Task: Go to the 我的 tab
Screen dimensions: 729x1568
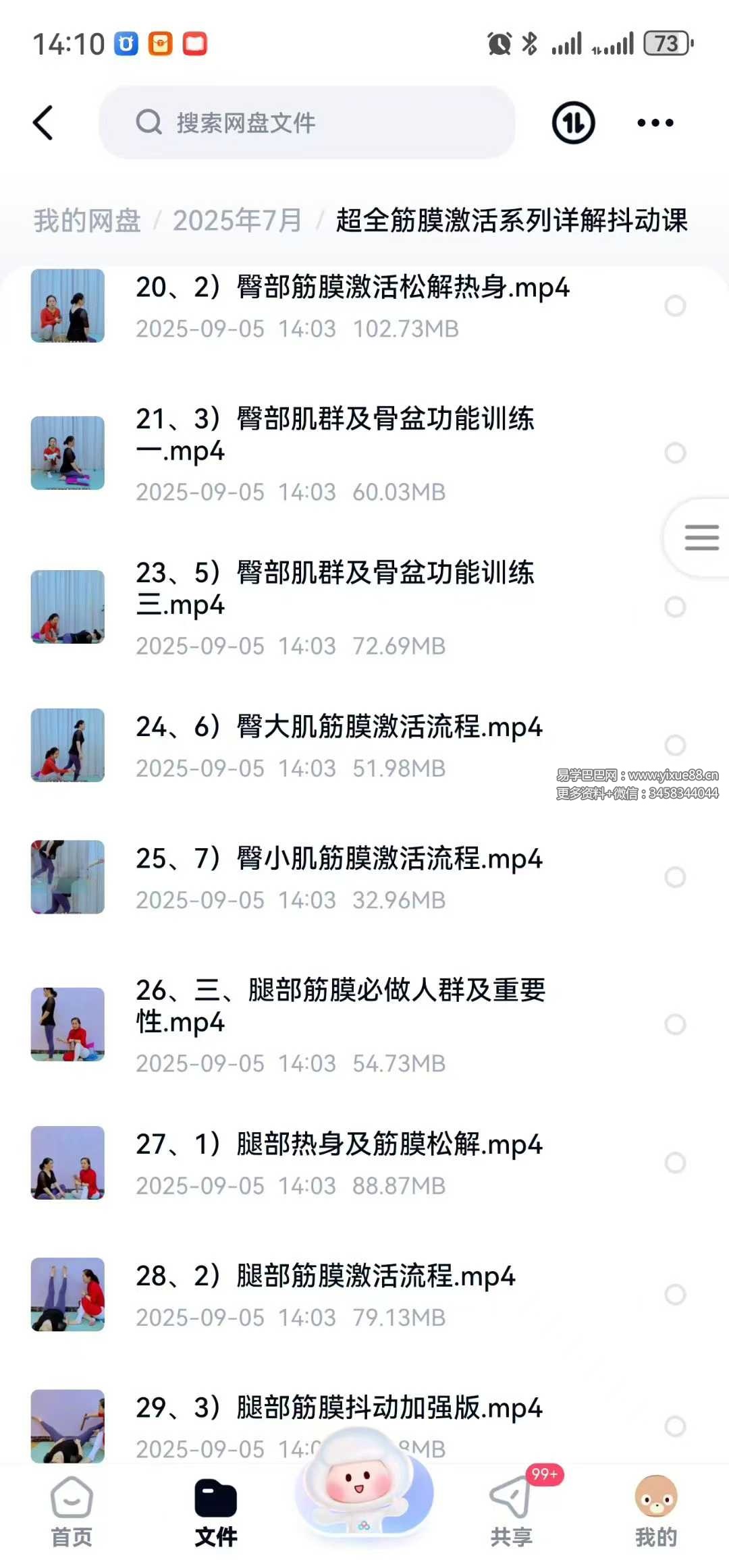Action: (655, 1511)
